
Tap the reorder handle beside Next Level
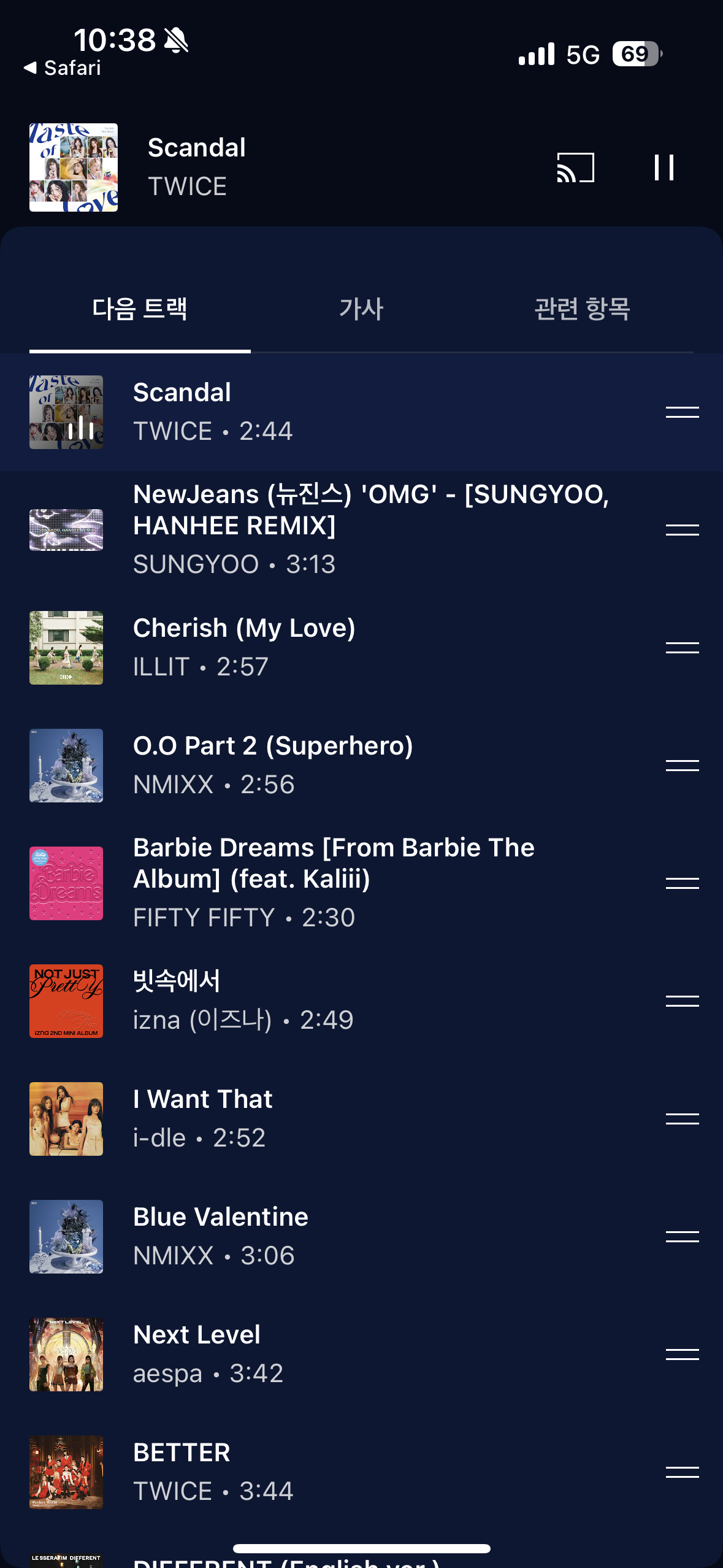[682, 1354]
